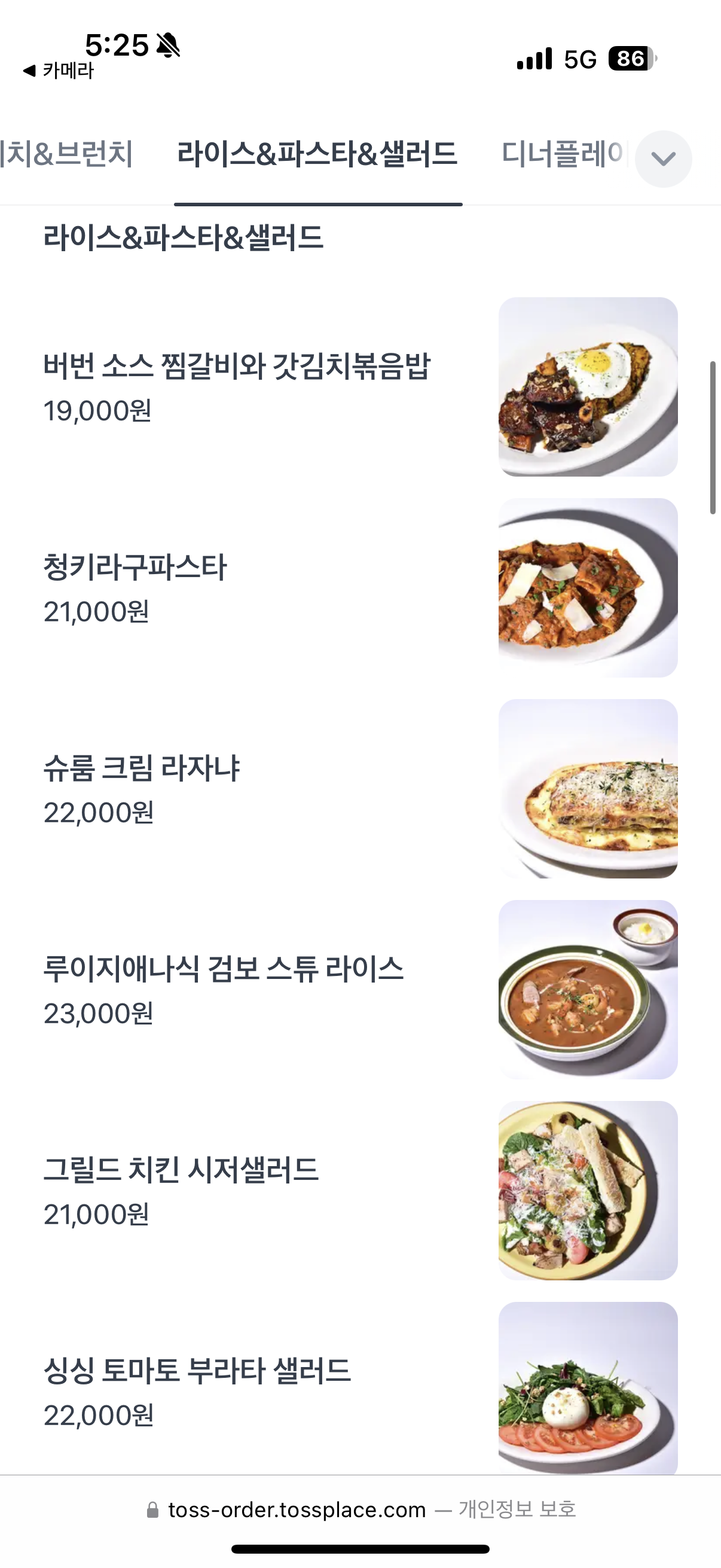The height and width of the screenshot is (1568, 721).
Task: Switch to the 디너플레이트 tab
Action: pos(562,154)
